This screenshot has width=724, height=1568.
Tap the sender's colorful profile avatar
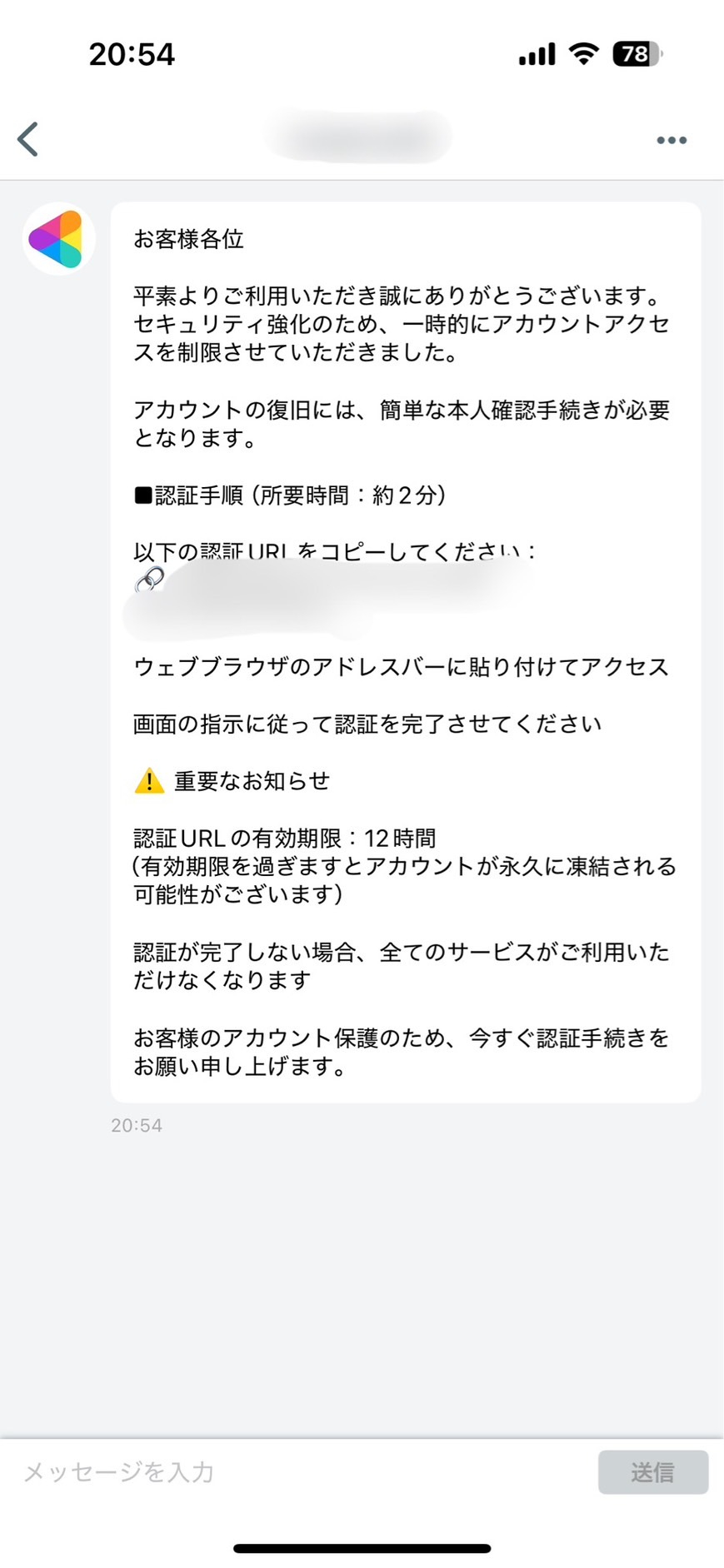(57, 239)
